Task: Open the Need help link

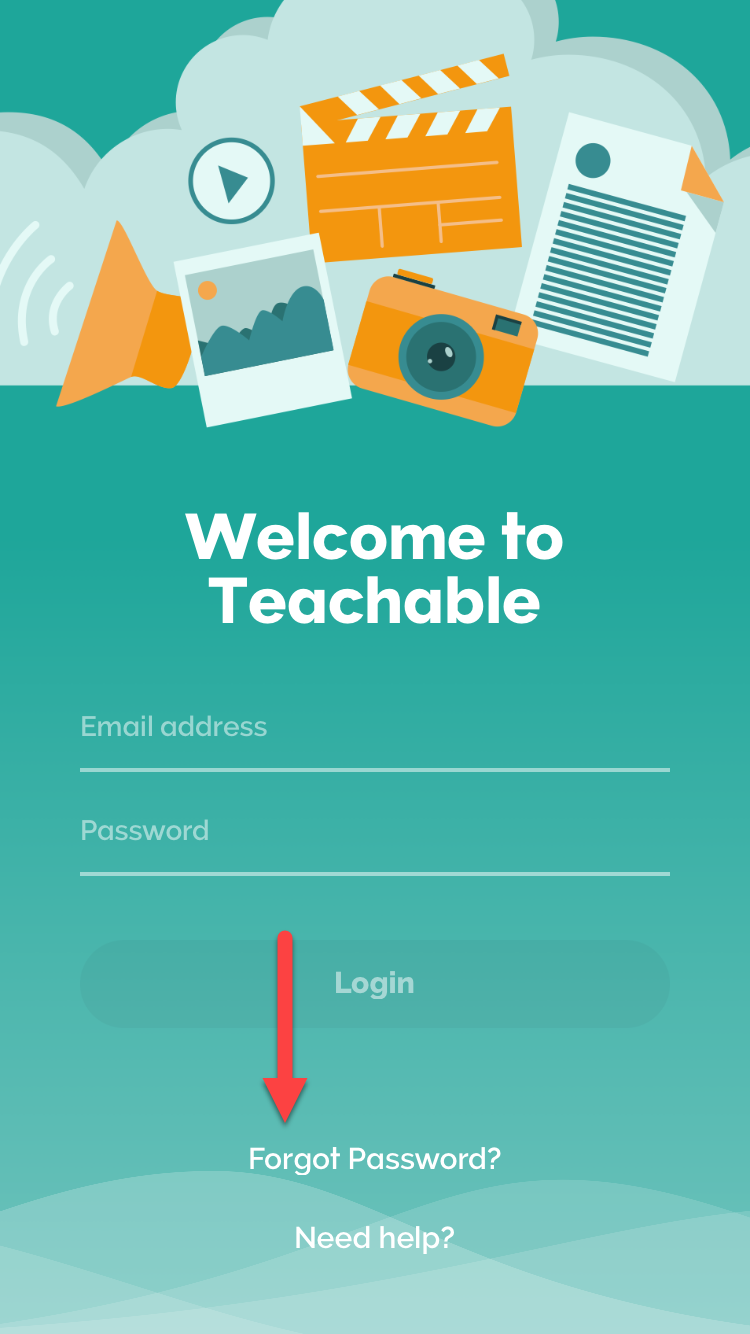Action: point(374,1238)
